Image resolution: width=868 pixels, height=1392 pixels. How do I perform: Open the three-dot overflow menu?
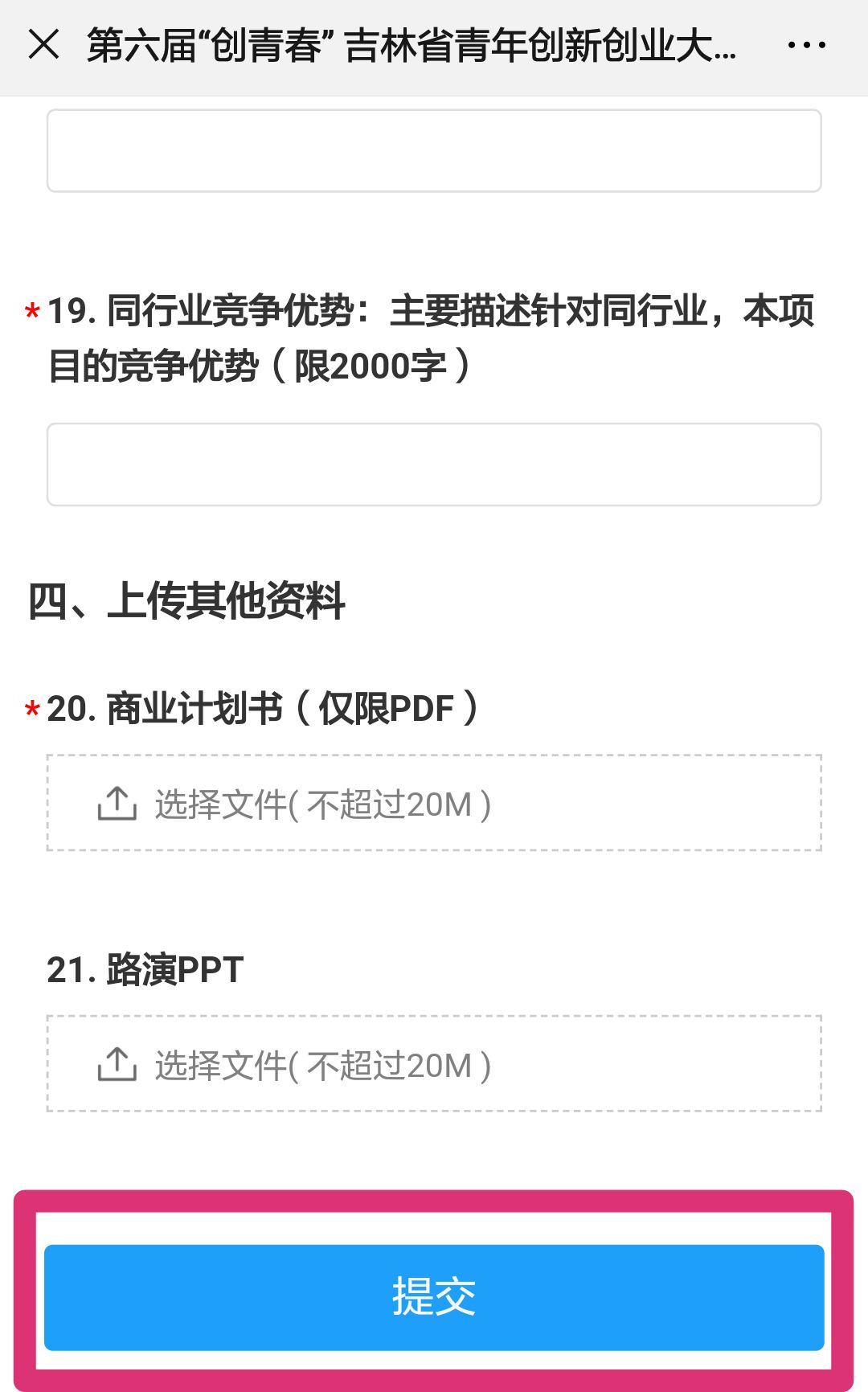tap(806, 46)
